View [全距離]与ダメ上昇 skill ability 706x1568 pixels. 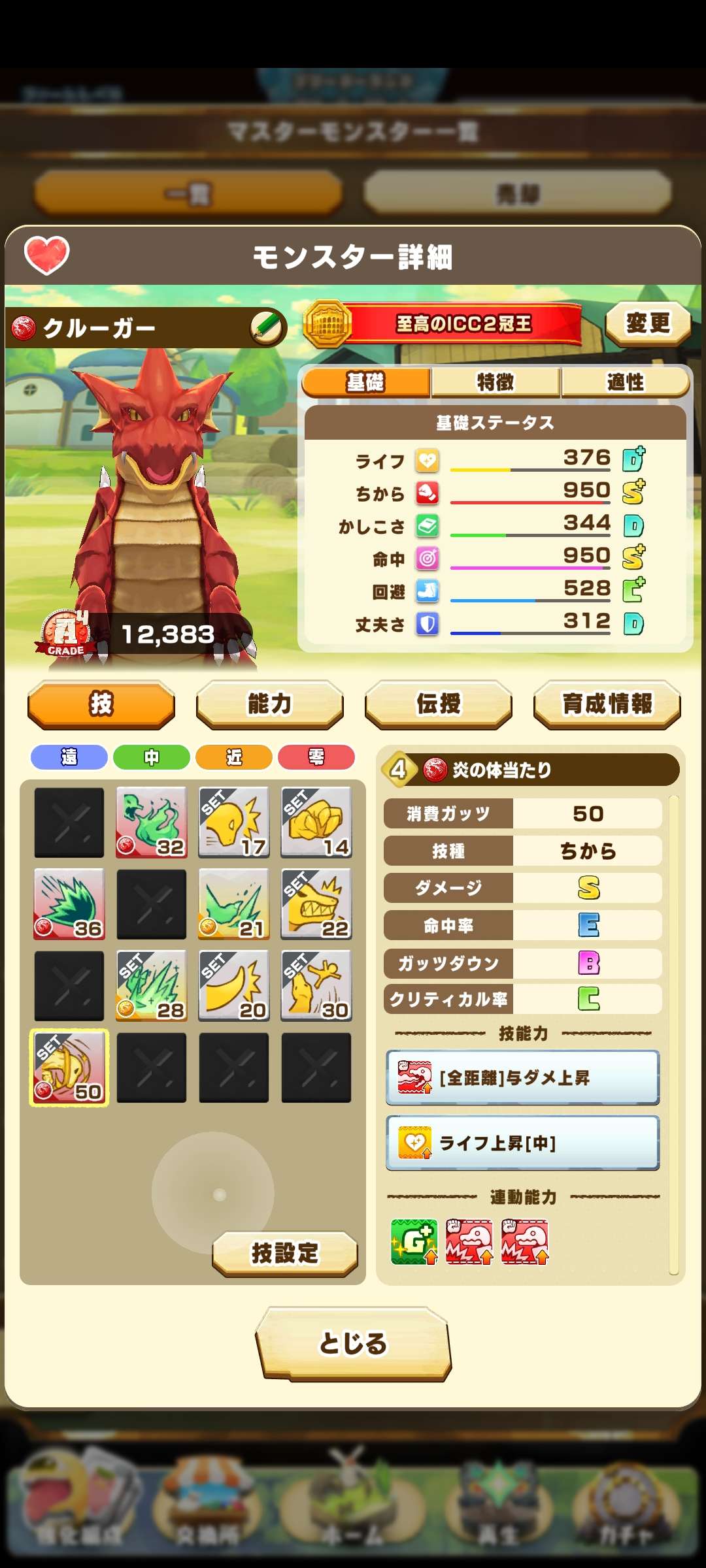522,1077
